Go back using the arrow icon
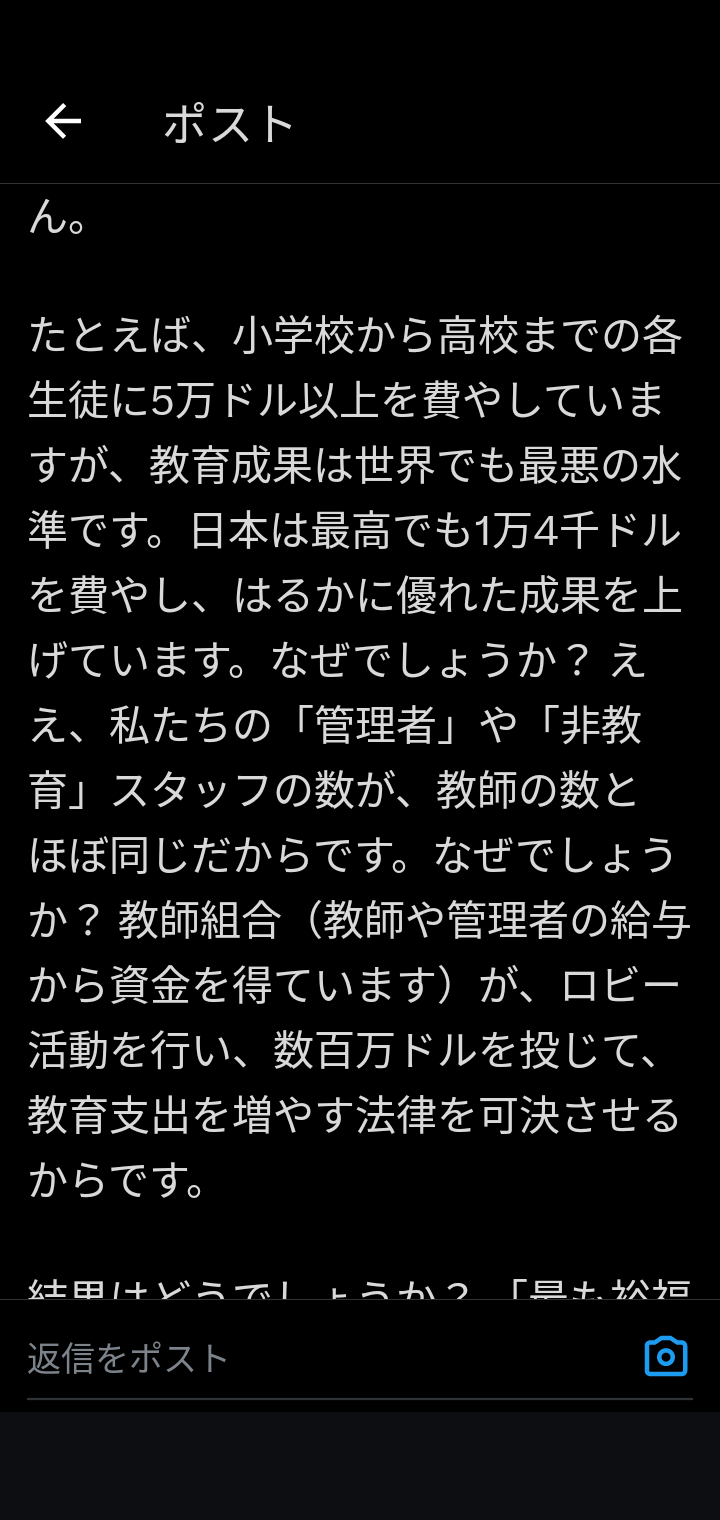 [x=63, y=122]
